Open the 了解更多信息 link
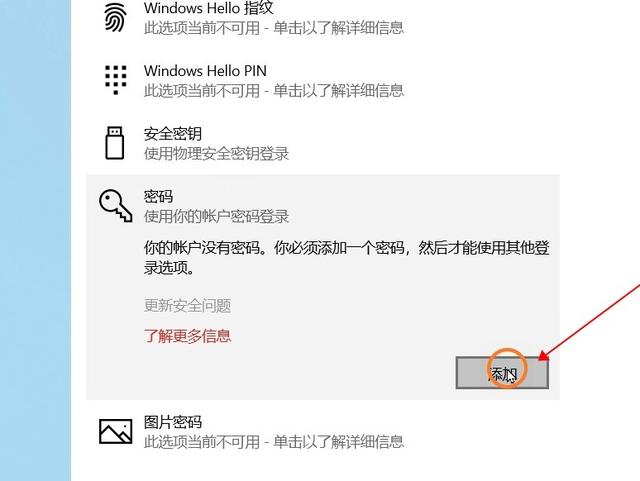Viewport: 640px width, 481px height. tap(188, 336)
